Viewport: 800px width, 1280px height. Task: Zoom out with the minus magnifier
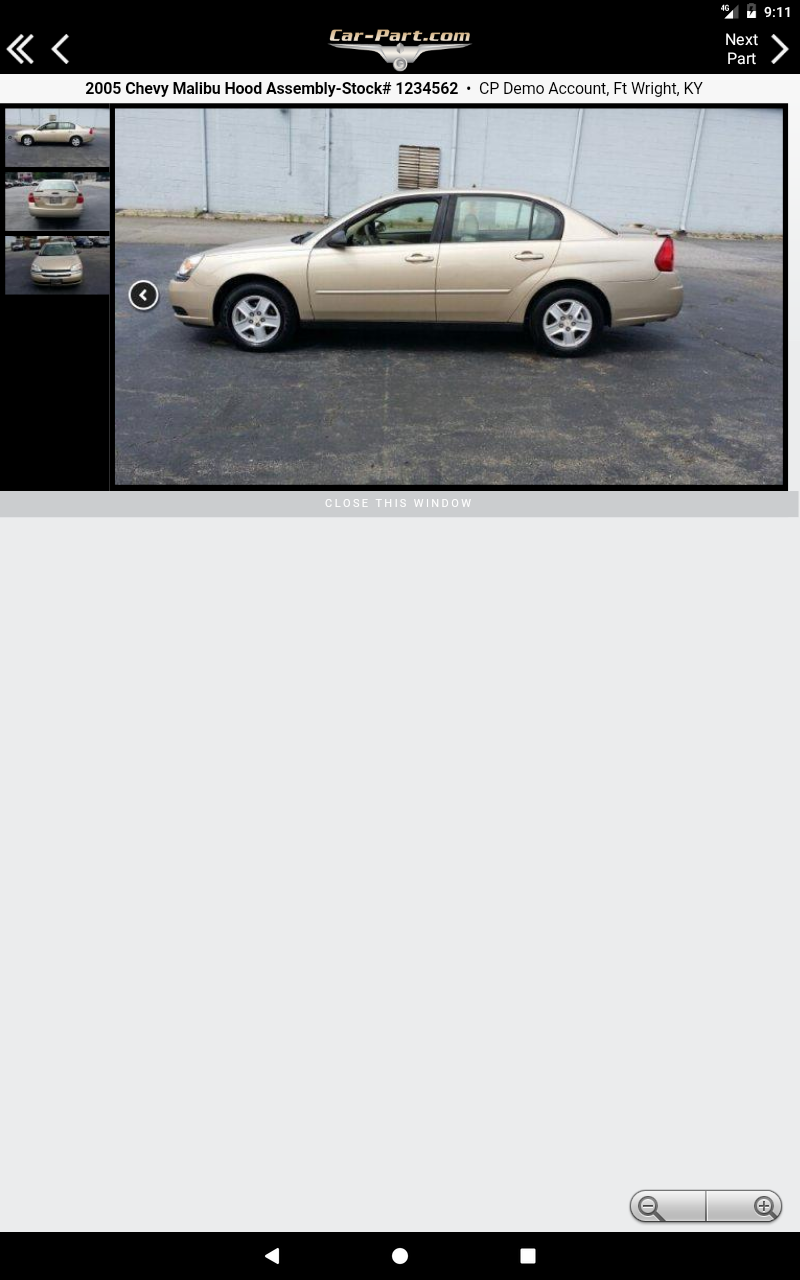point(667,1207)
